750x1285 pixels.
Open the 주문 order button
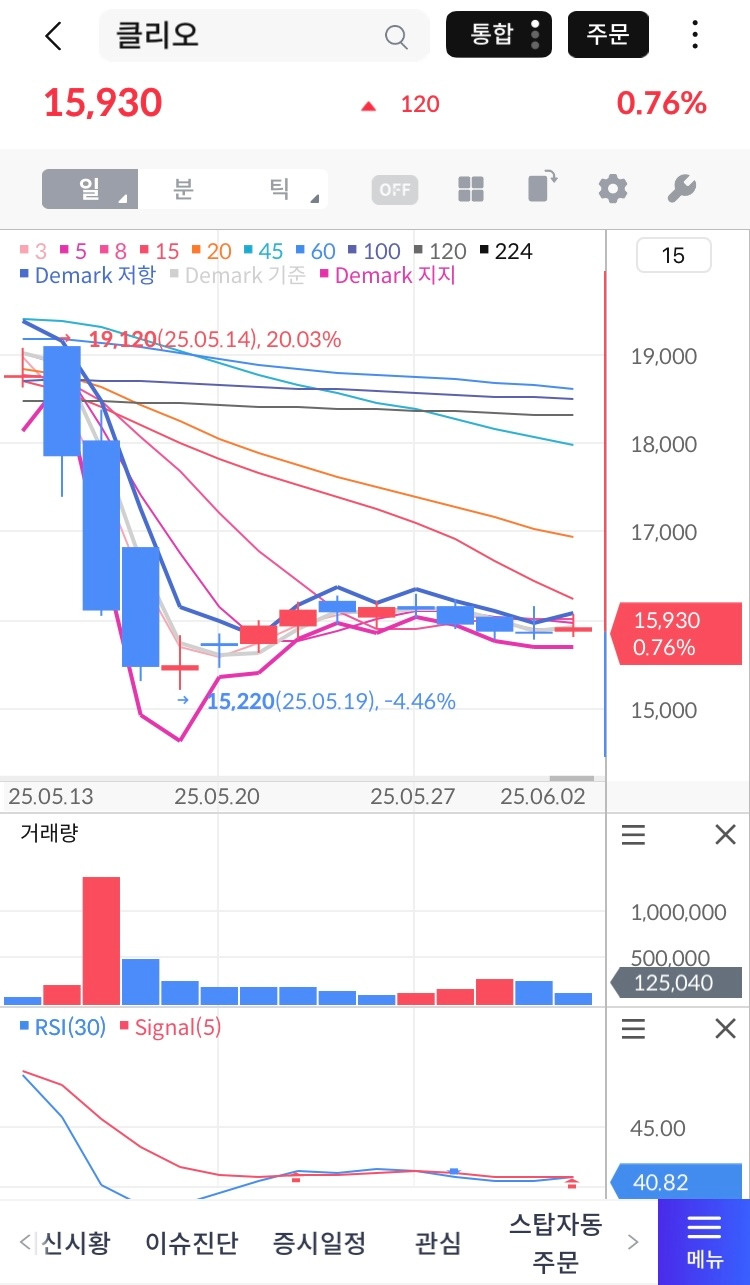pos(608,36)
